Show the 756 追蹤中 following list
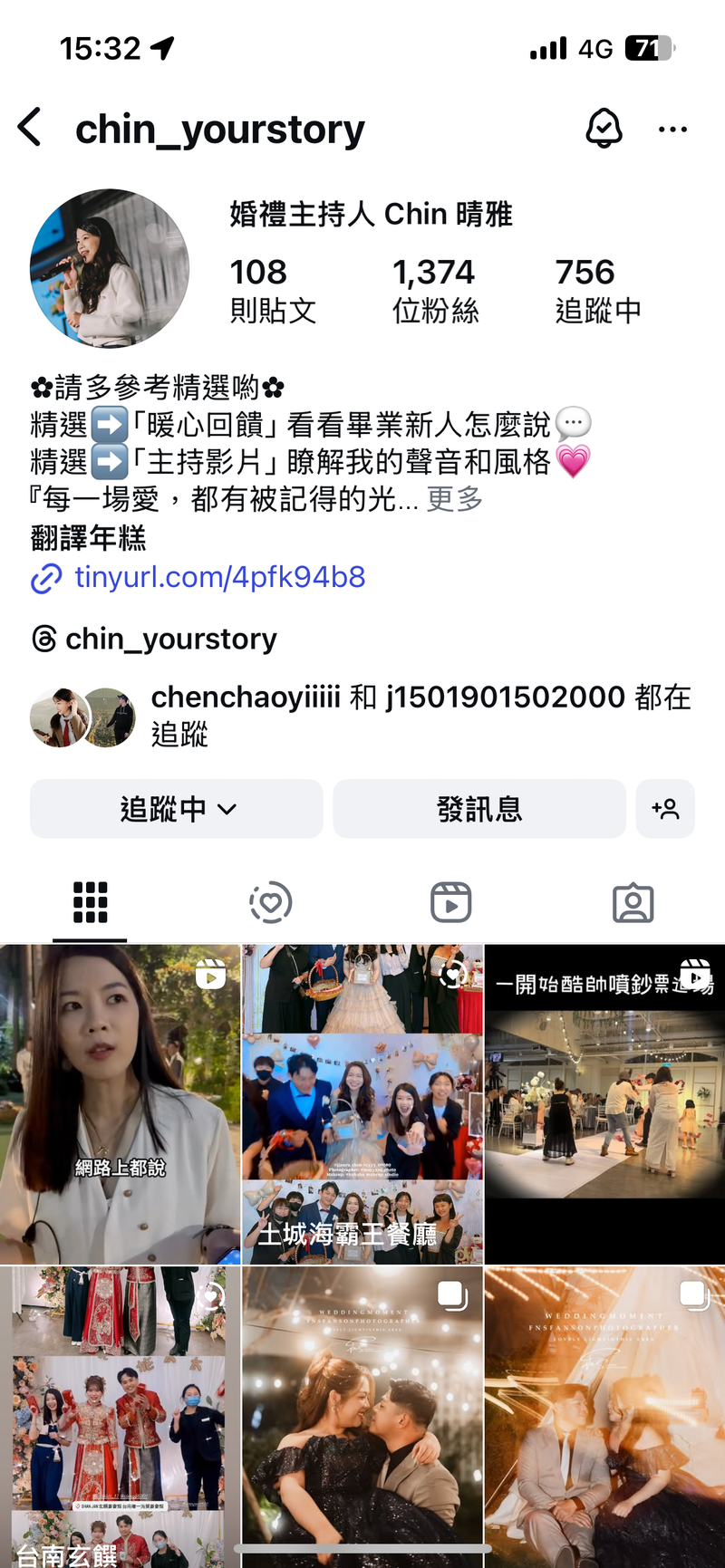The height and width of the screenshot is (1568, 725). click(598, 290)
